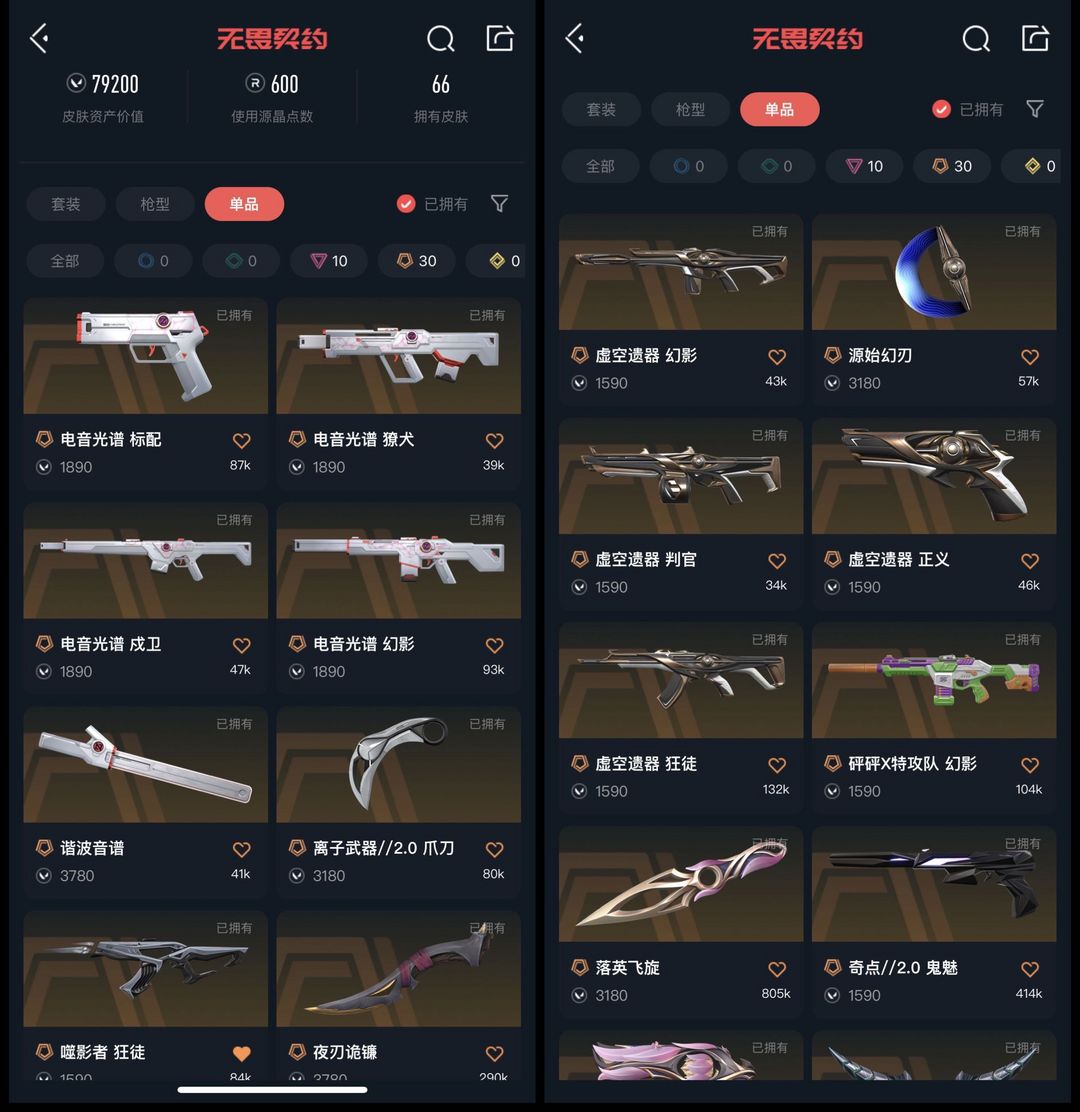Favorite the 源始幻刃 skin
Image resolution: width=1080 pixels, height=1112 pixels.
[x=1029, y=357]
